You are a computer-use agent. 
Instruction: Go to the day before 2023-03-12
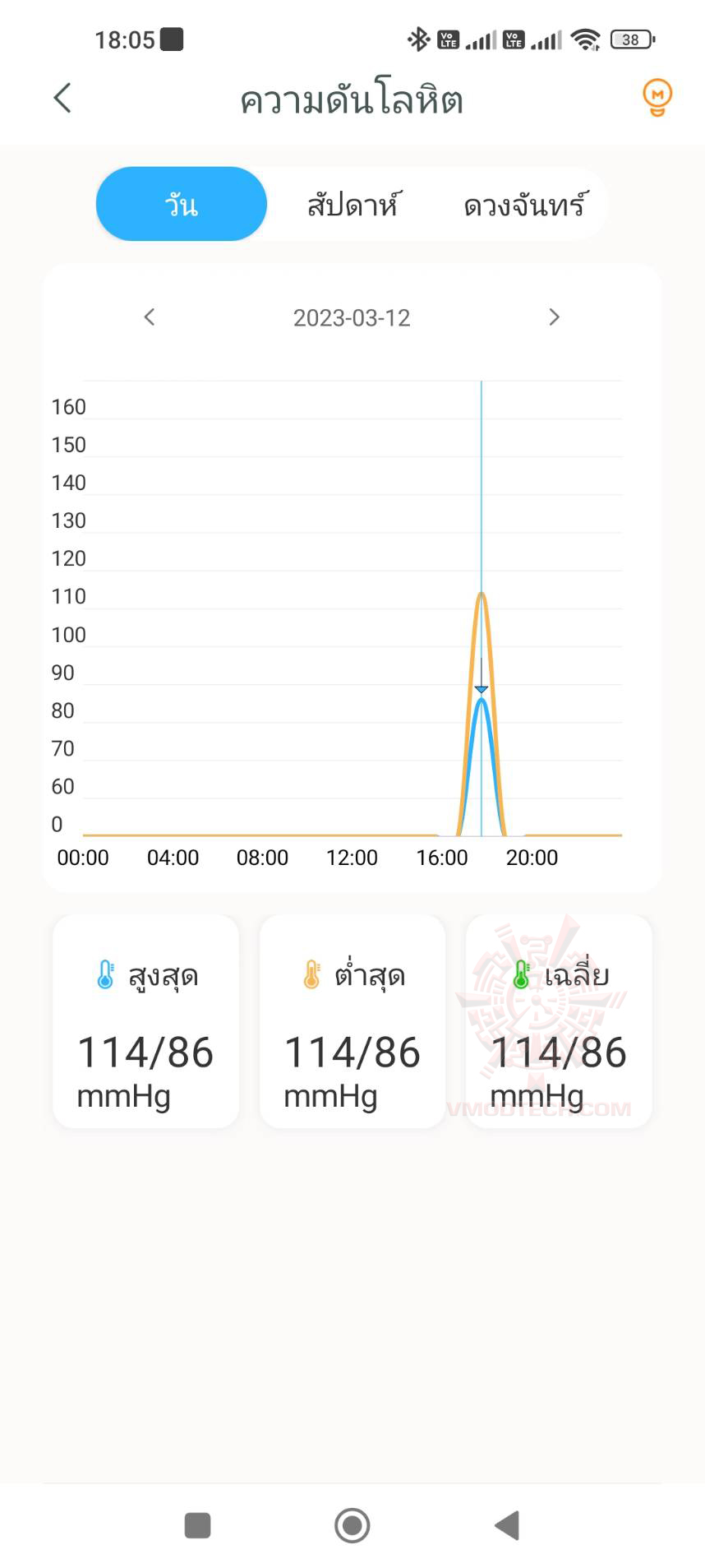(150, 317)
